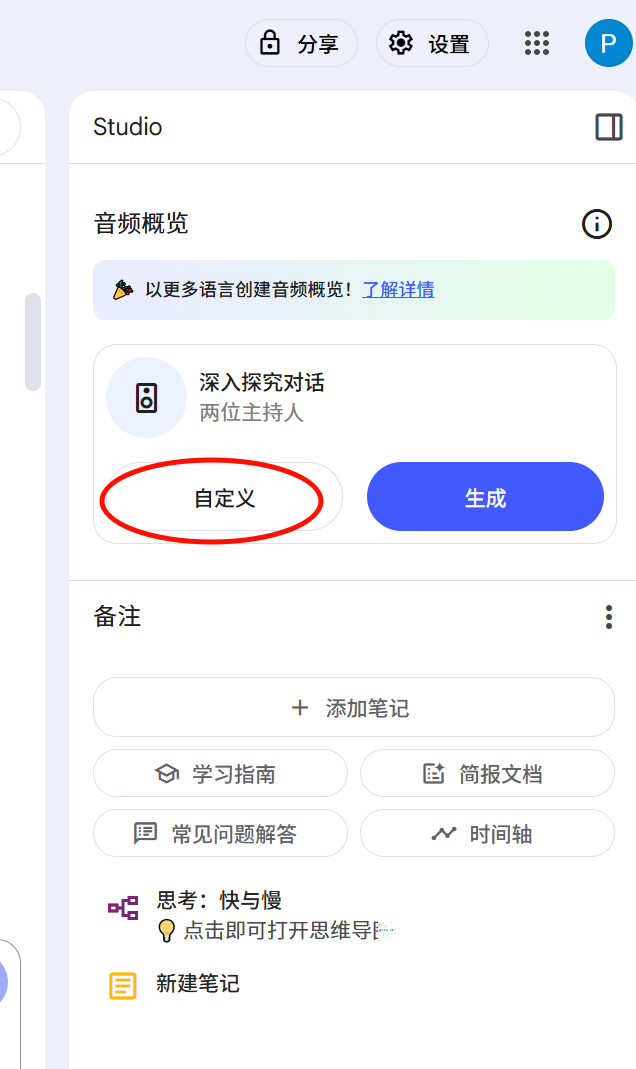Tap the 分享 share button
Viewport: 636px width, 1069px height.
click(301, 44)
